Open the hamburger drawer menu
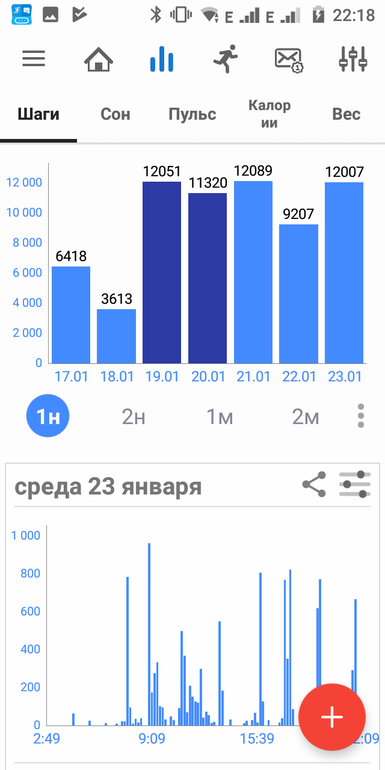The height and width of the screenshot is (770, 385). point(34,59)
